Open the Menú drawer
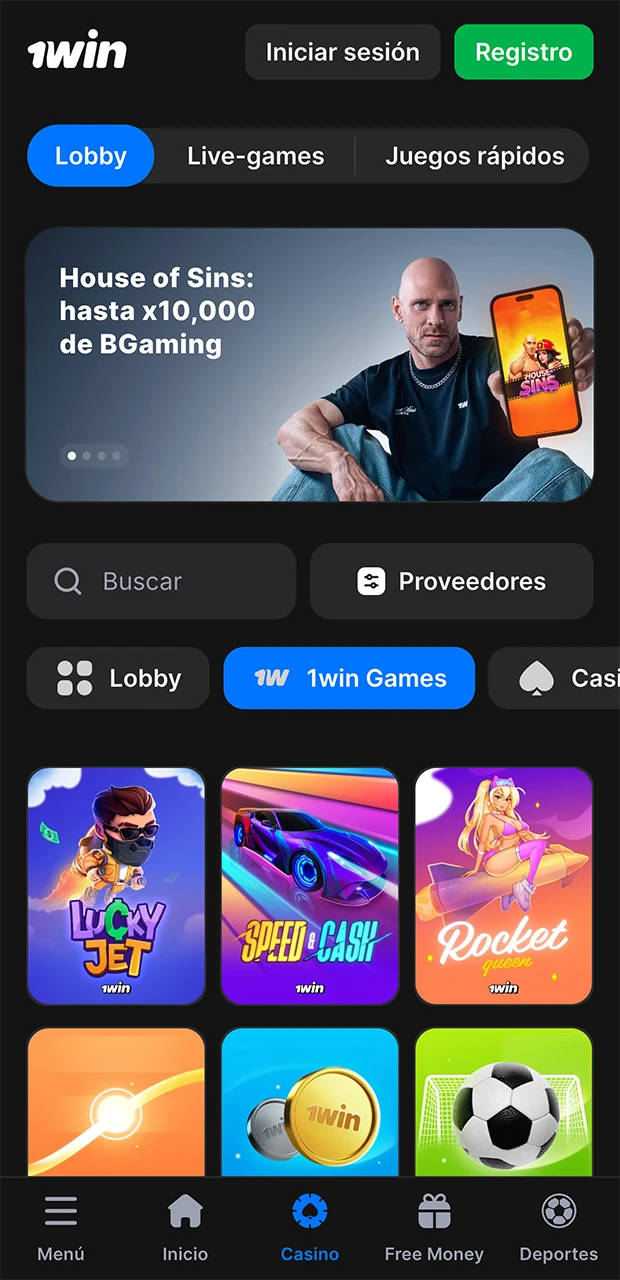Screen dimensions: 620x1280 coord(61,1228)
